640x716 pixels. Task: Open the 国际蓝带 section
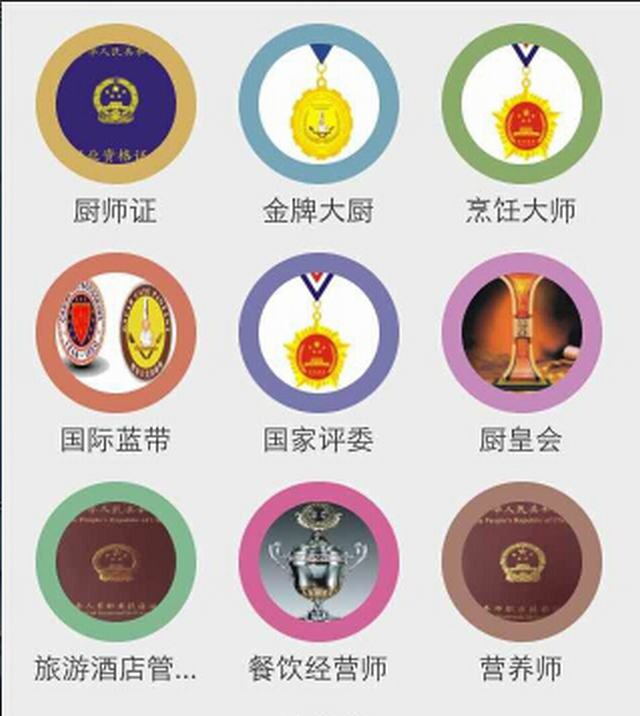(x=116, y=333)
